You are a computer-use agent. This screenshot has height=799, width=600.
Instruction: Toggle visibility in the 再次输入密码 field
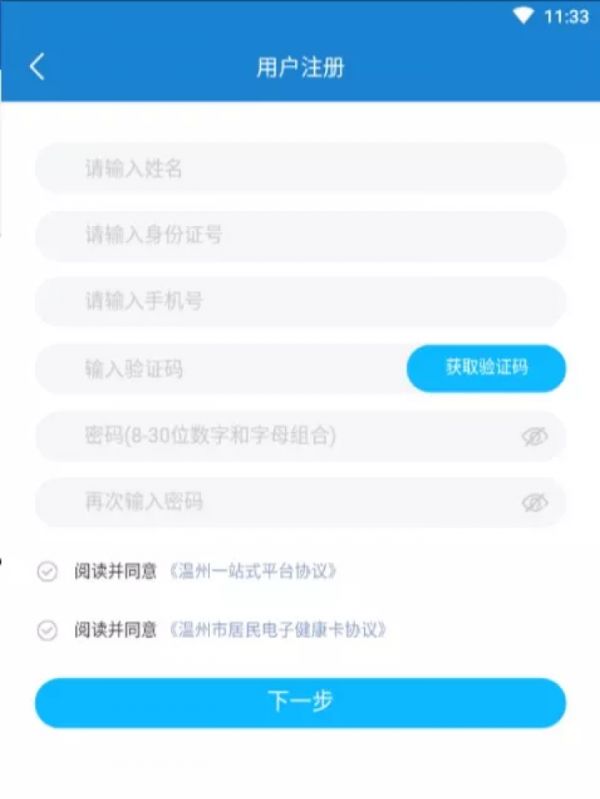tap(536, 502)
